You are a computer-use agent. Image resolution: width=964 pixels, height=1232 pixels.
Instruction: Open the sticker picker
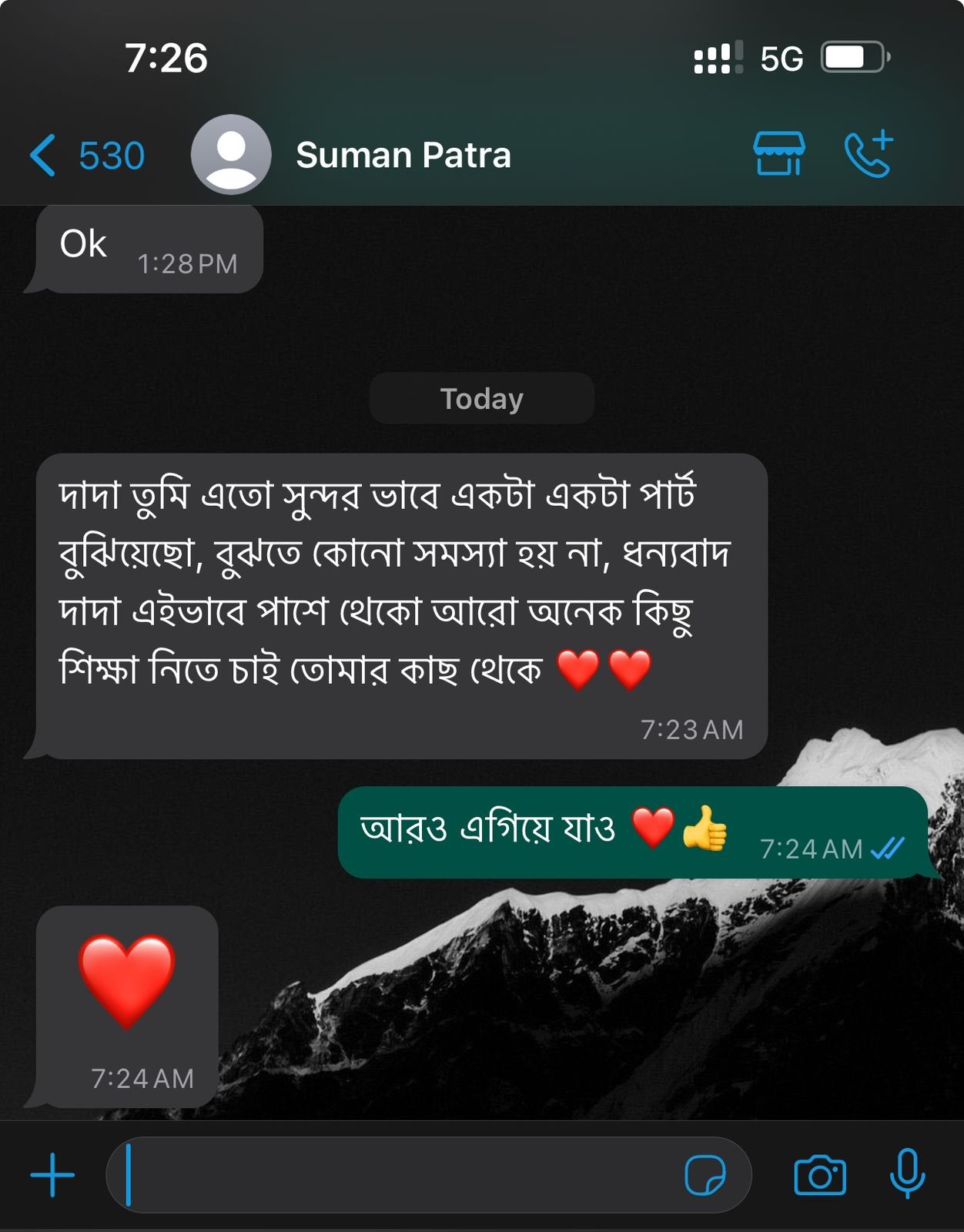[x=705, y=1175]
